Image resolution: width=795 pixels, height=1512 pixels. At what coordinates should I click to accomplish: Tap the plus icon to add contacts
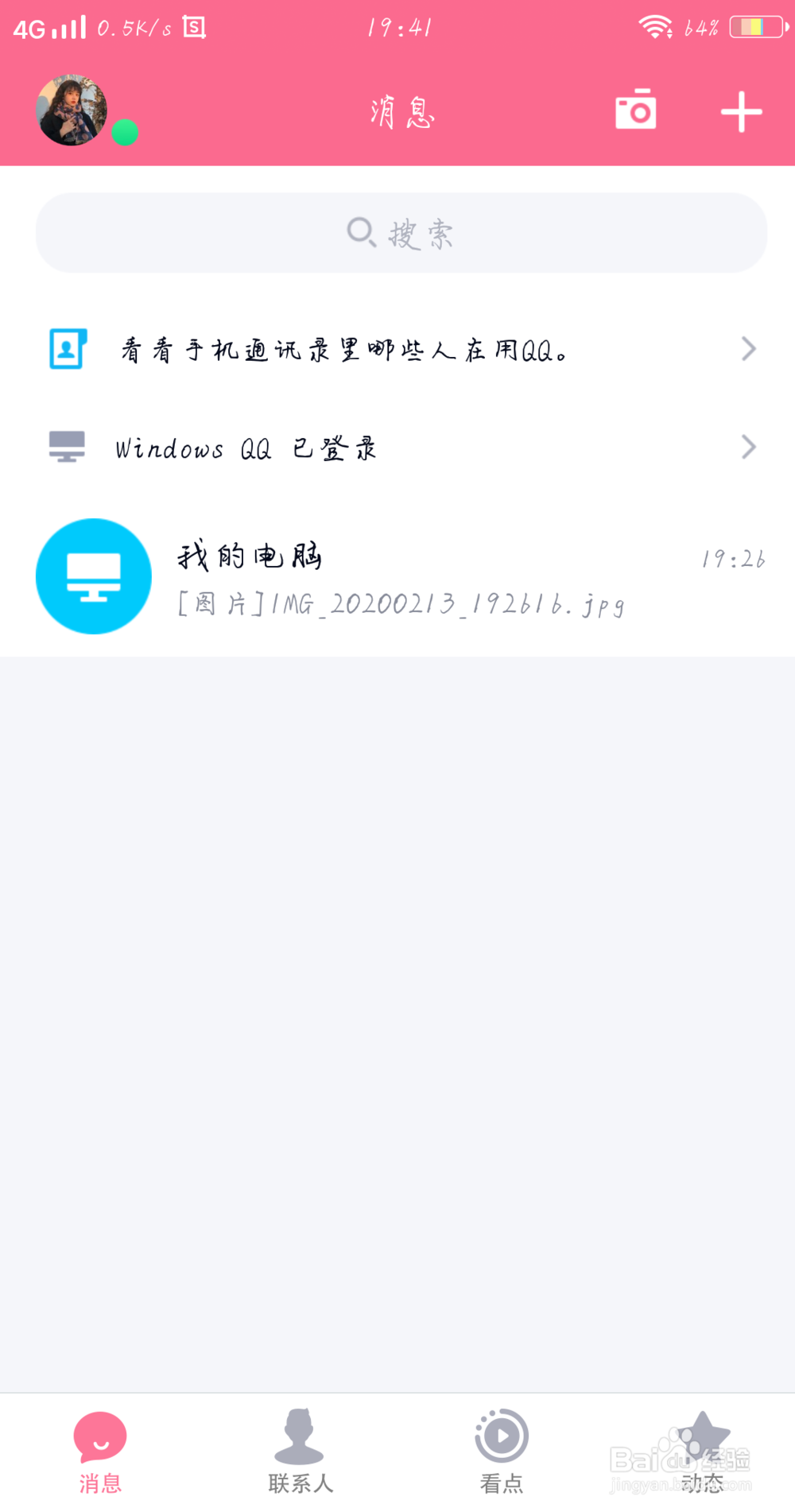(739, 110)
